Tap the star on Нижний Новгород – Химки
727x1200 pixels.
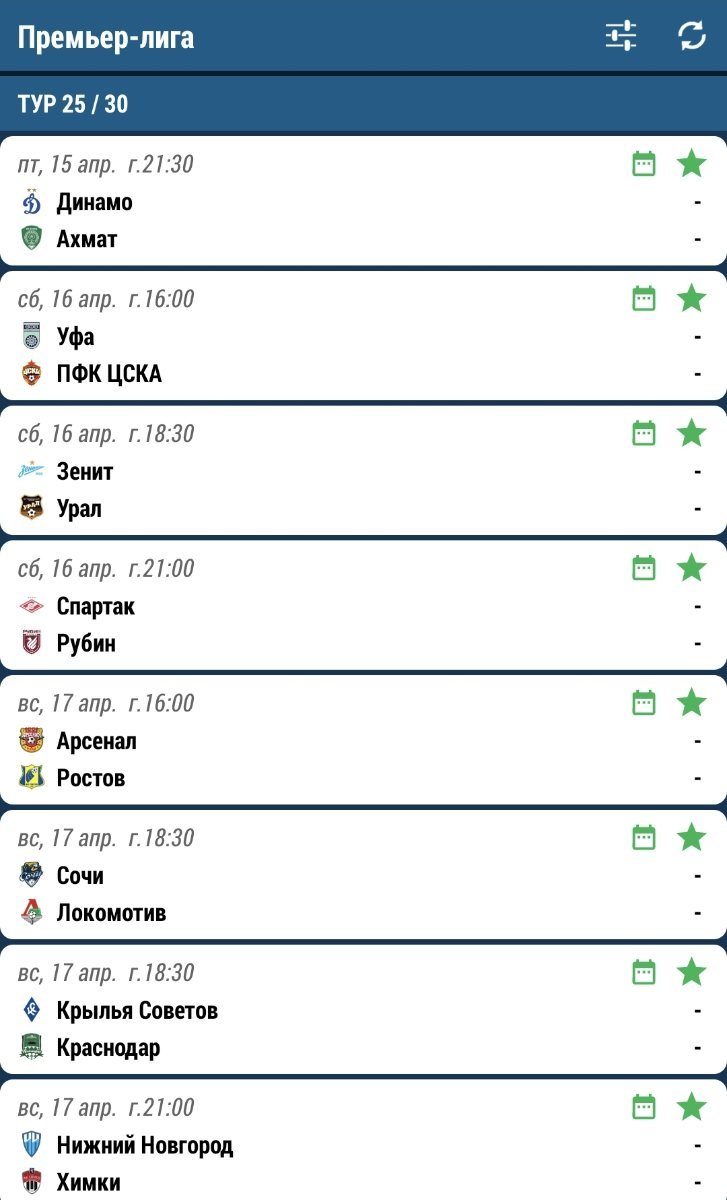[692, 1107]
